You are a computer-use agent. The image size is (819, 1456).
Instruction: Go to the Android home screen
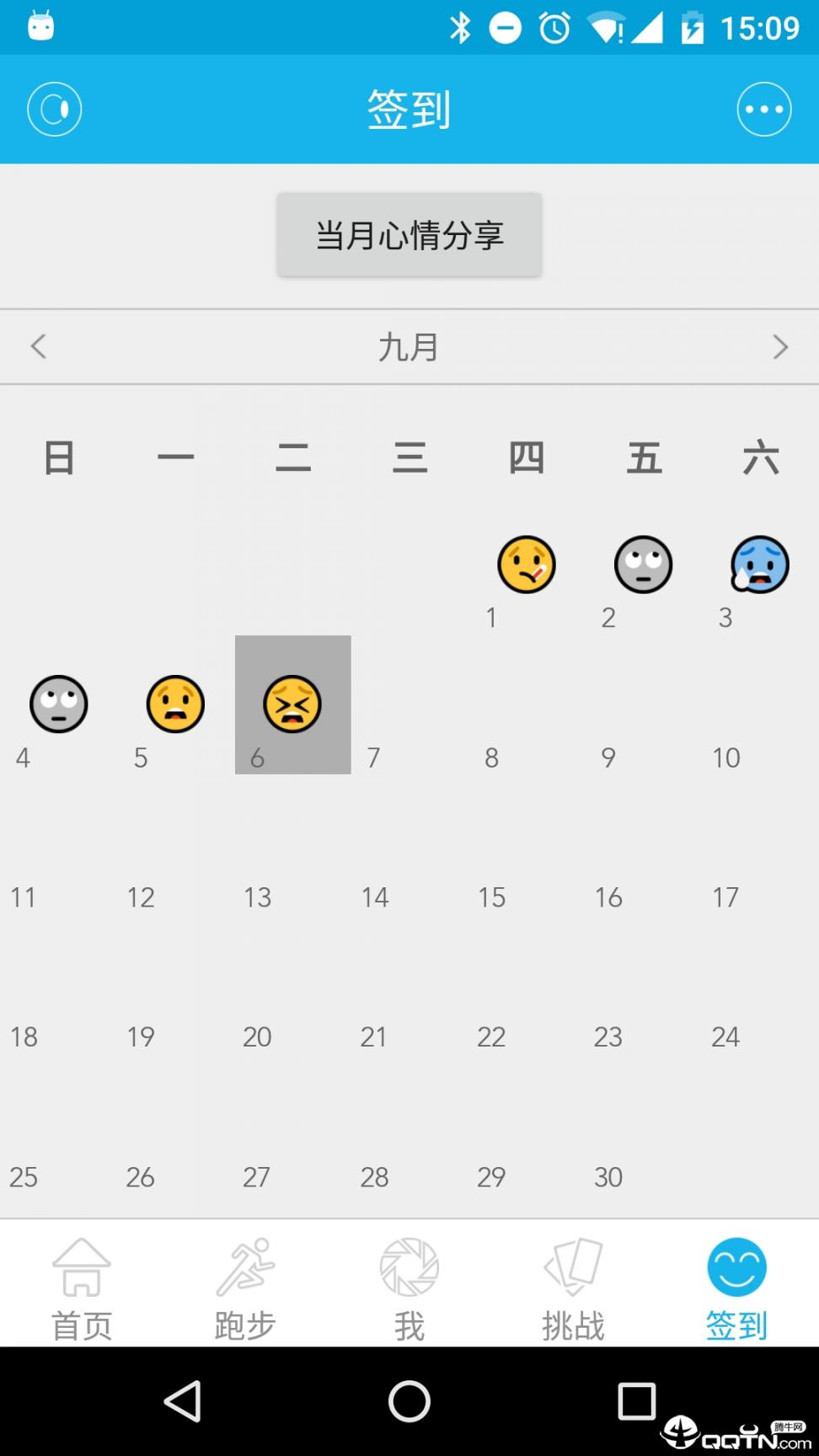409,1402
